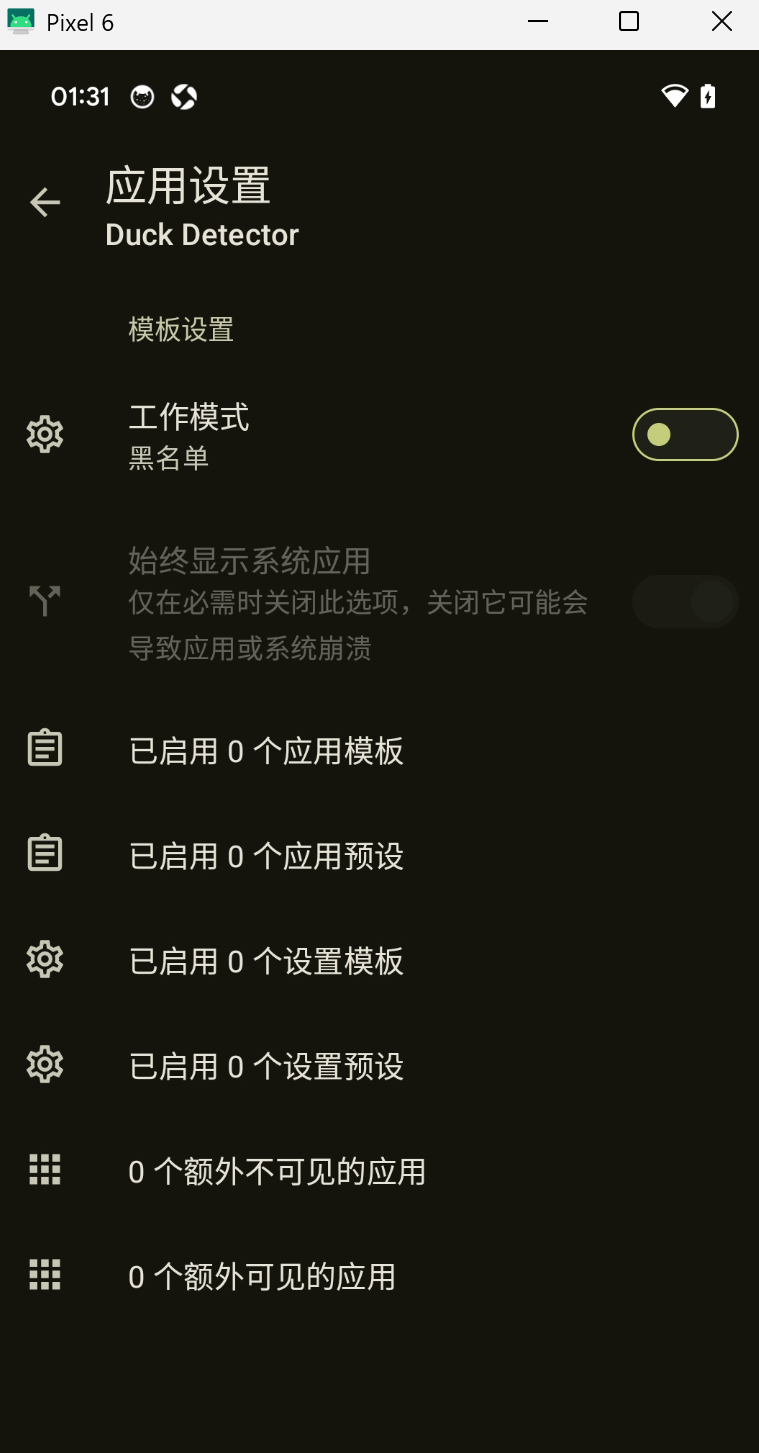Click the 01:31 clock in the status bar
The height and width of the screenshot is (1453, 759).
79,96
